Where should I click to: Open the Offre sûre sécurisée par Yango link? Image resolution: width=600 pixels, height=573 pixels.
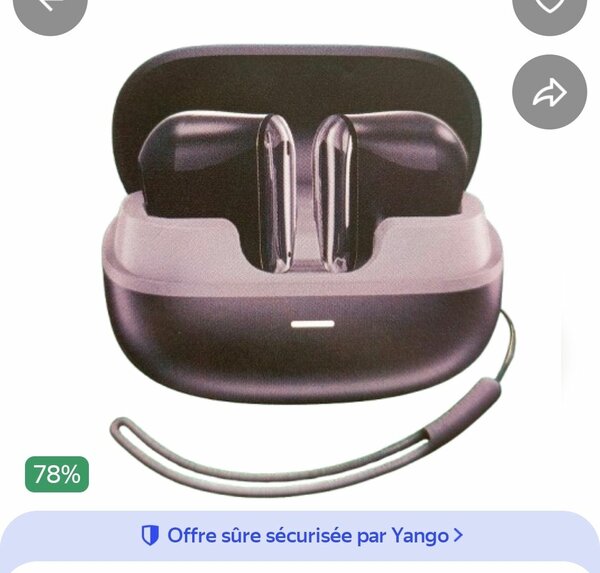(x=301, y=536)
